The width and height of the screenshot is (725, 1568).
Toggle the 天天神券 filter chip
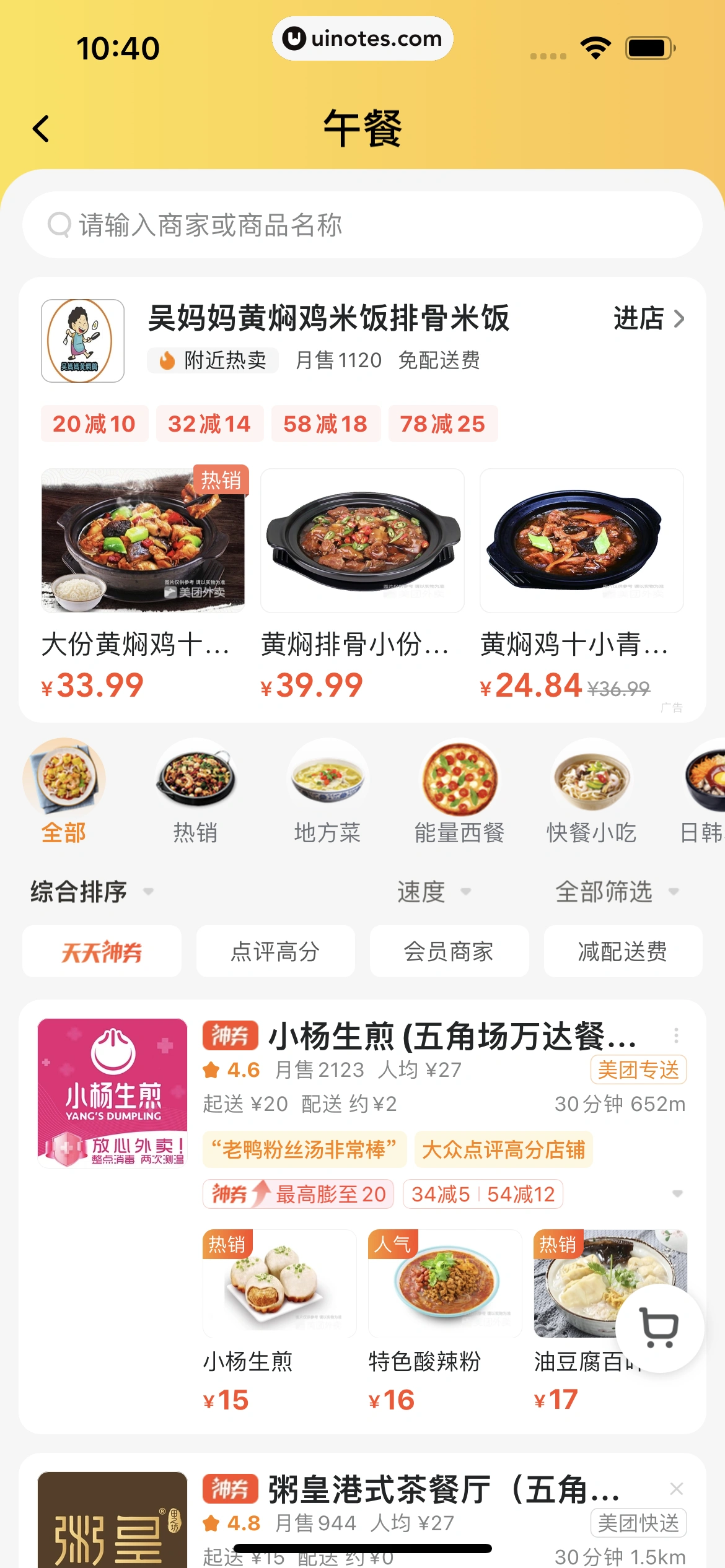click(x=102, y=952)
